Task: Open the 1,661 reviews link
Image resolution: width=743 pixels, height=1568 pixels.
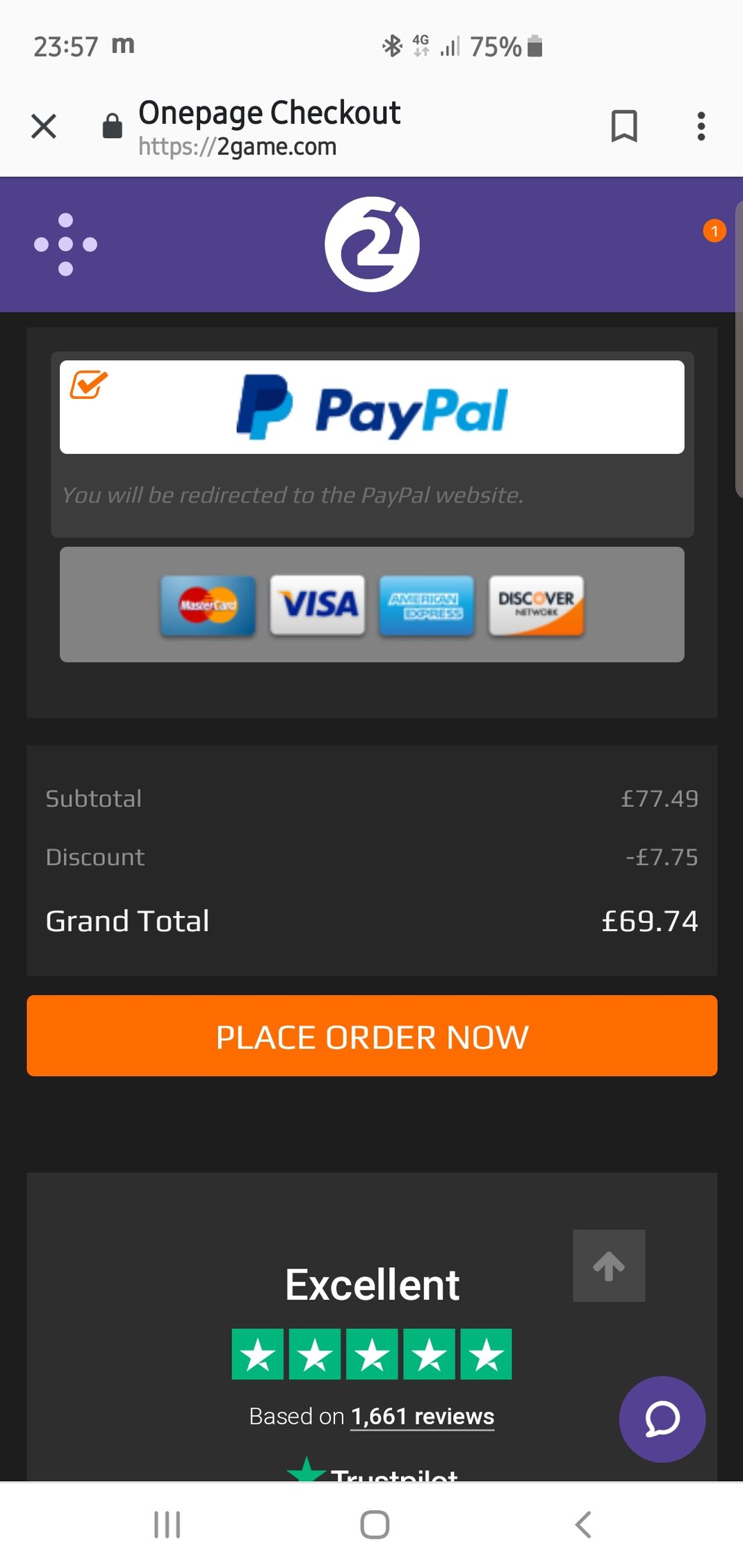Action: click(x=423, y=1416)
